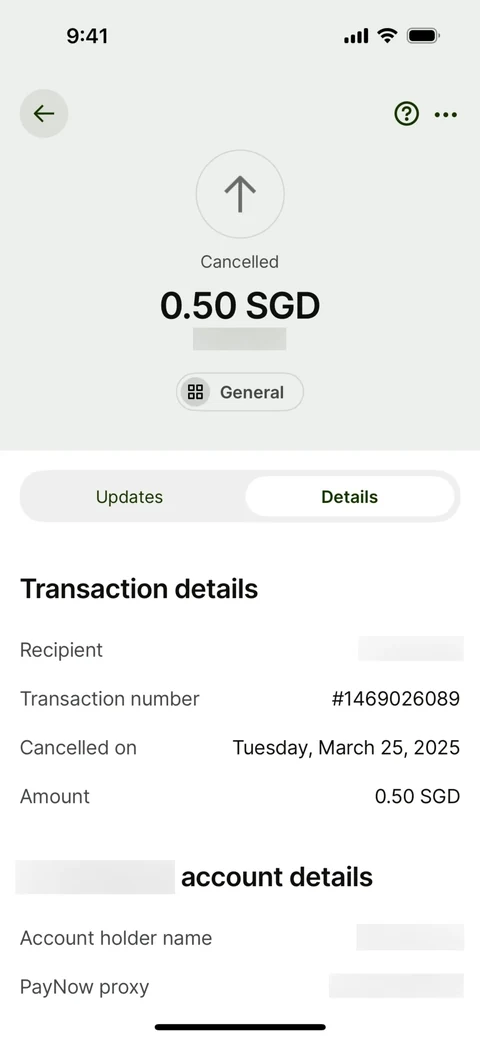Select the Details tab
Viewport: 480px width, 1040px height.
(x=349, y=497)
